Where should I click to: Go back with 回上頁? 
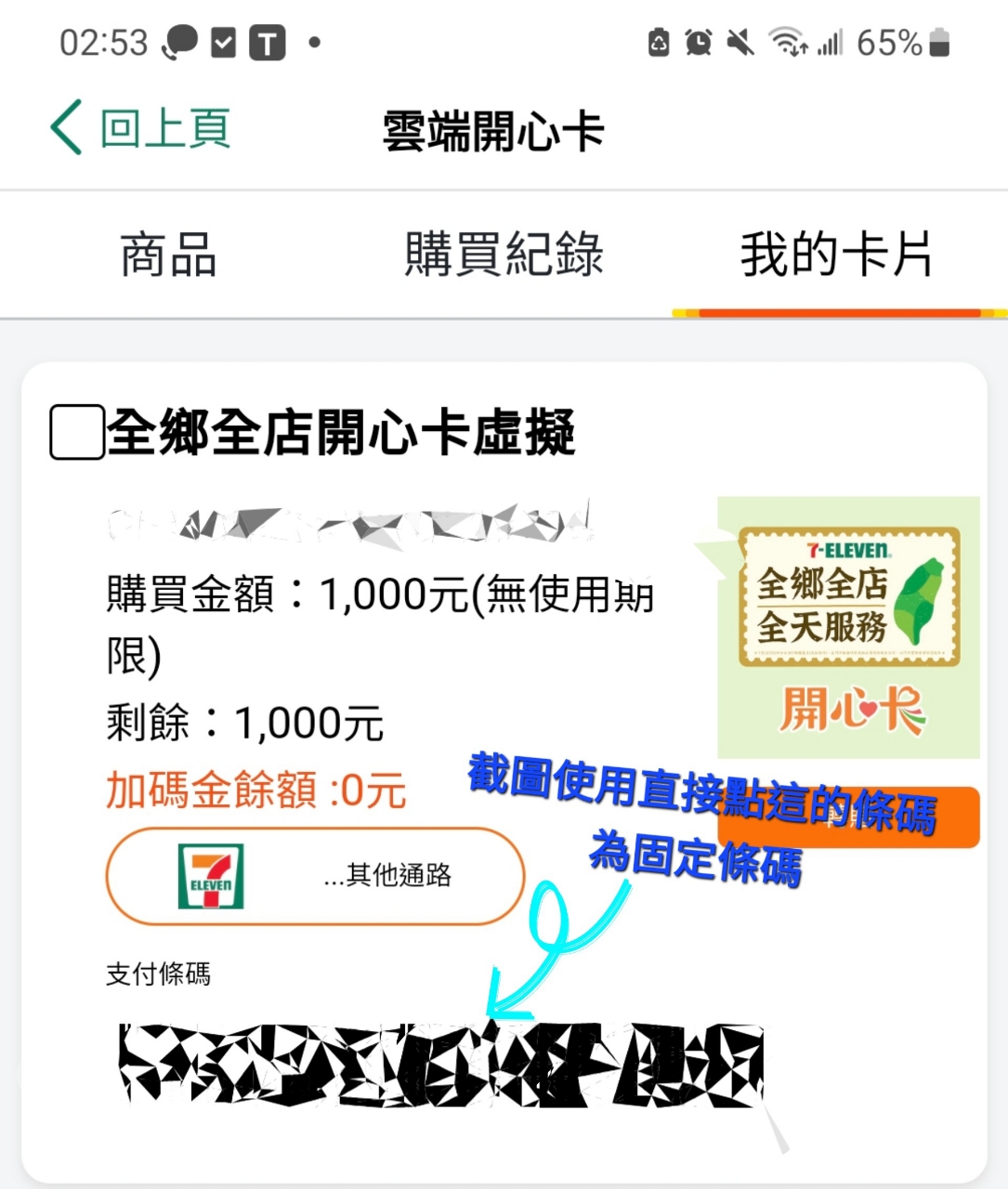pos(139,128)
